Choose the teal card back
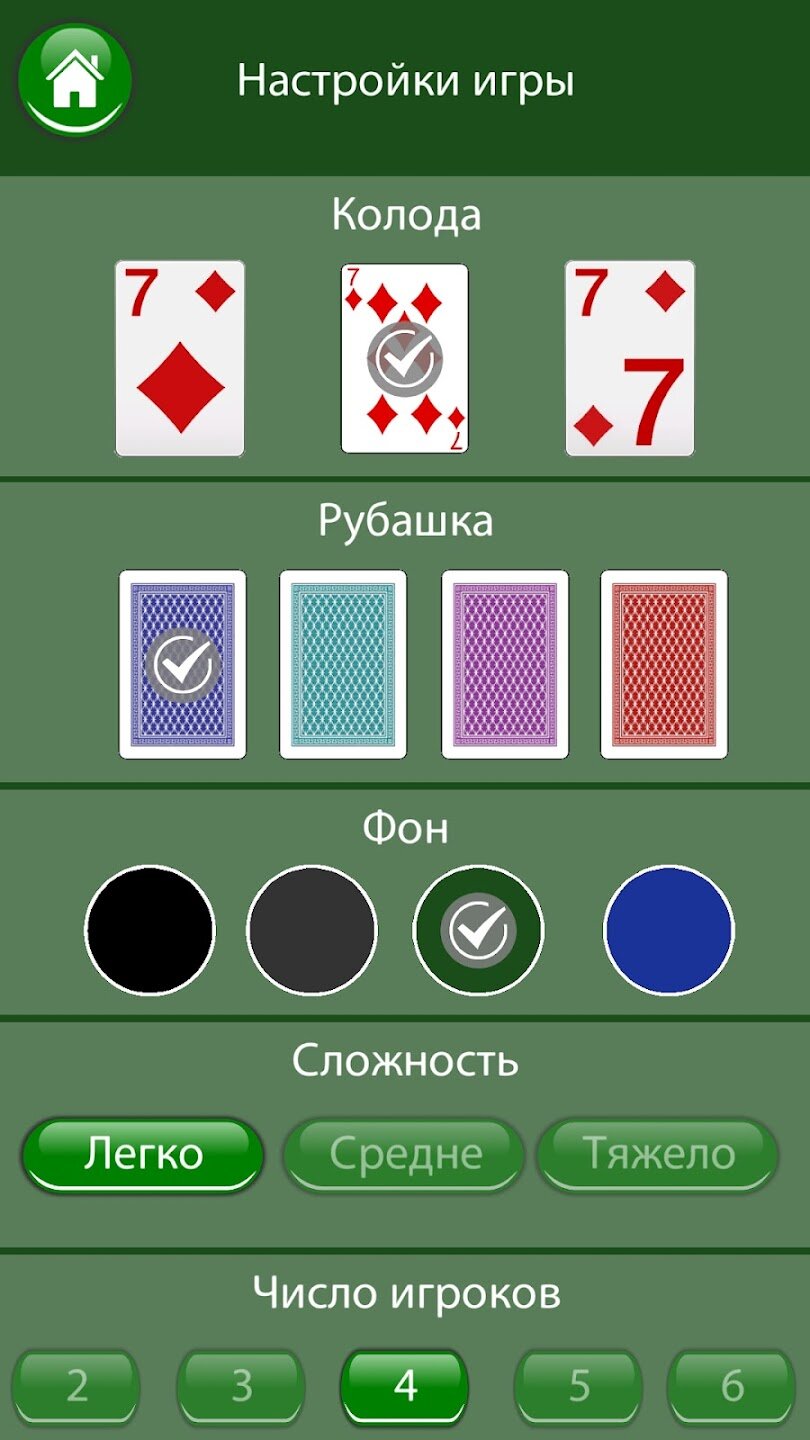The image size is (810, 1440). click(x=343, y=664)
